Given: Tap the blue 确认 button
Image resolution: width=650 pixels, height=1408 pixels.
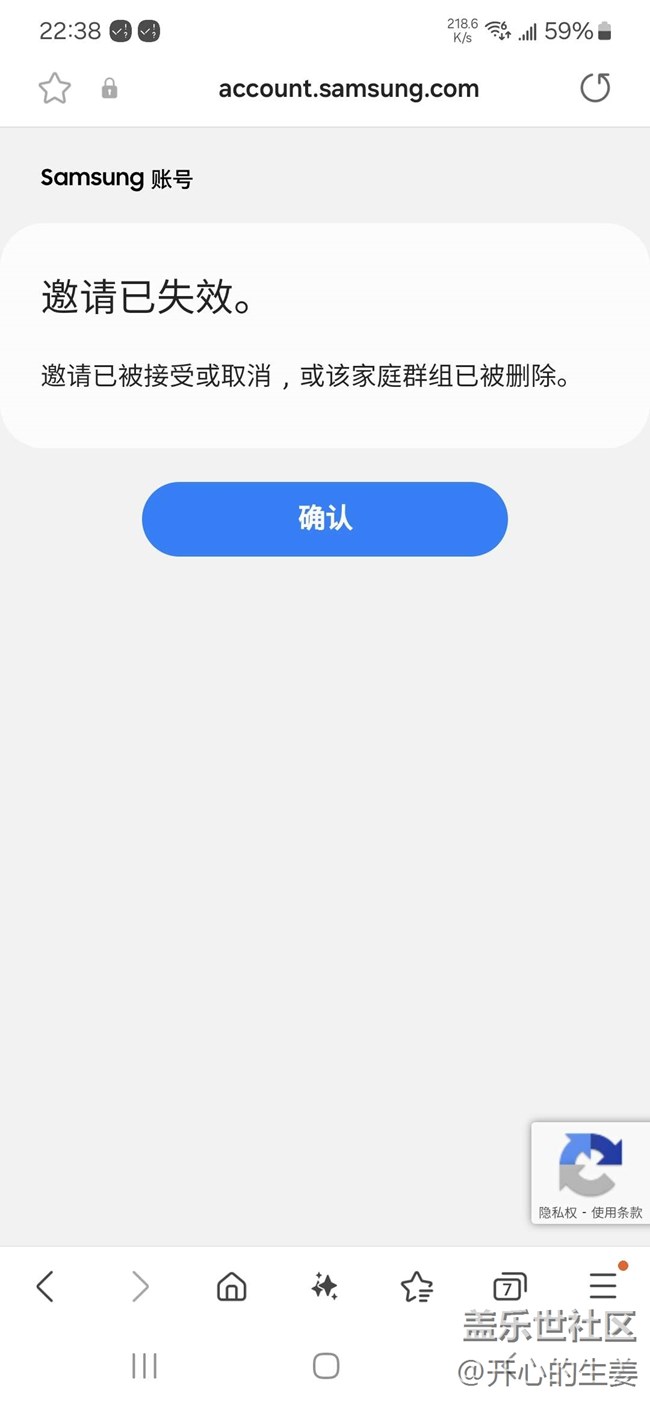Looking at the screenshot, I should [325, 519].
